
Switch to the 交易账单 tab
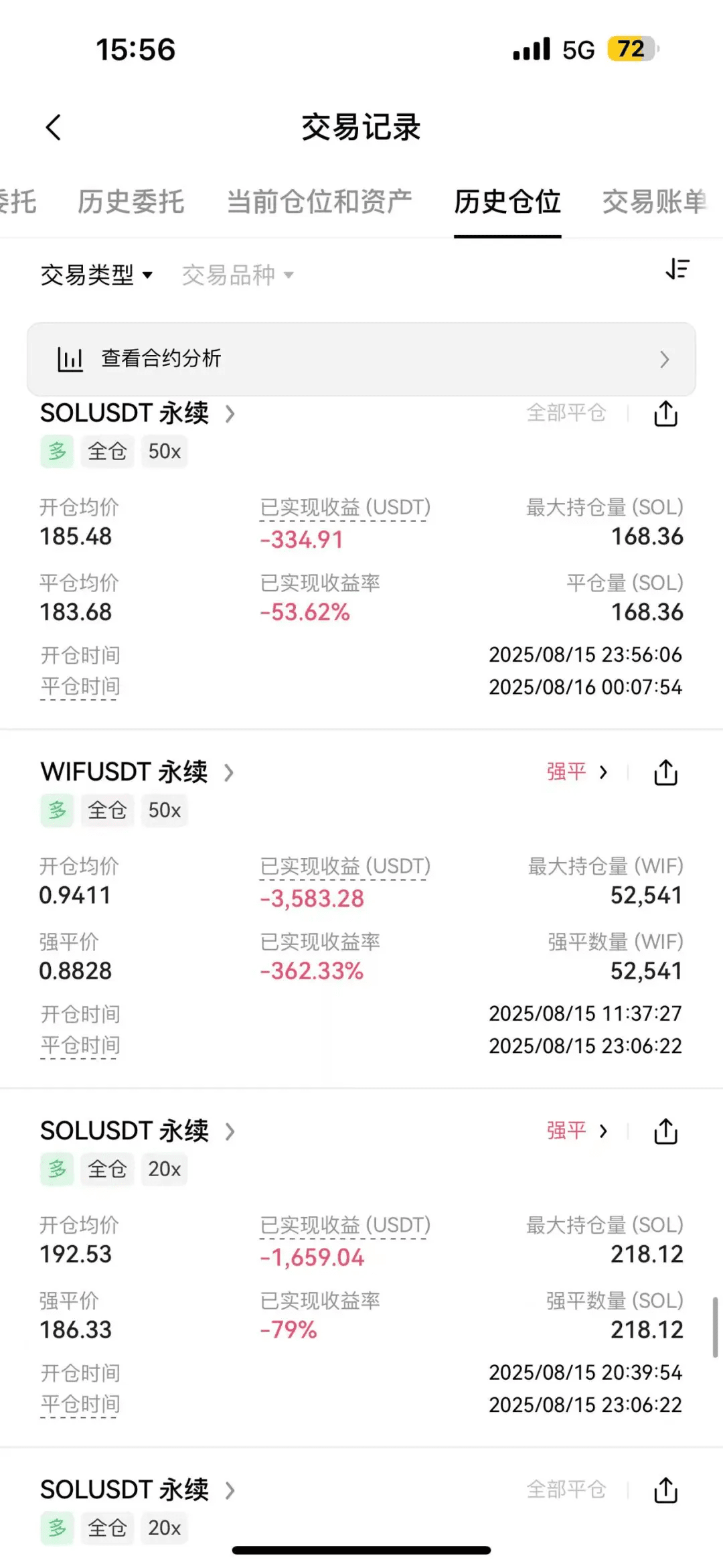point(654,202)
